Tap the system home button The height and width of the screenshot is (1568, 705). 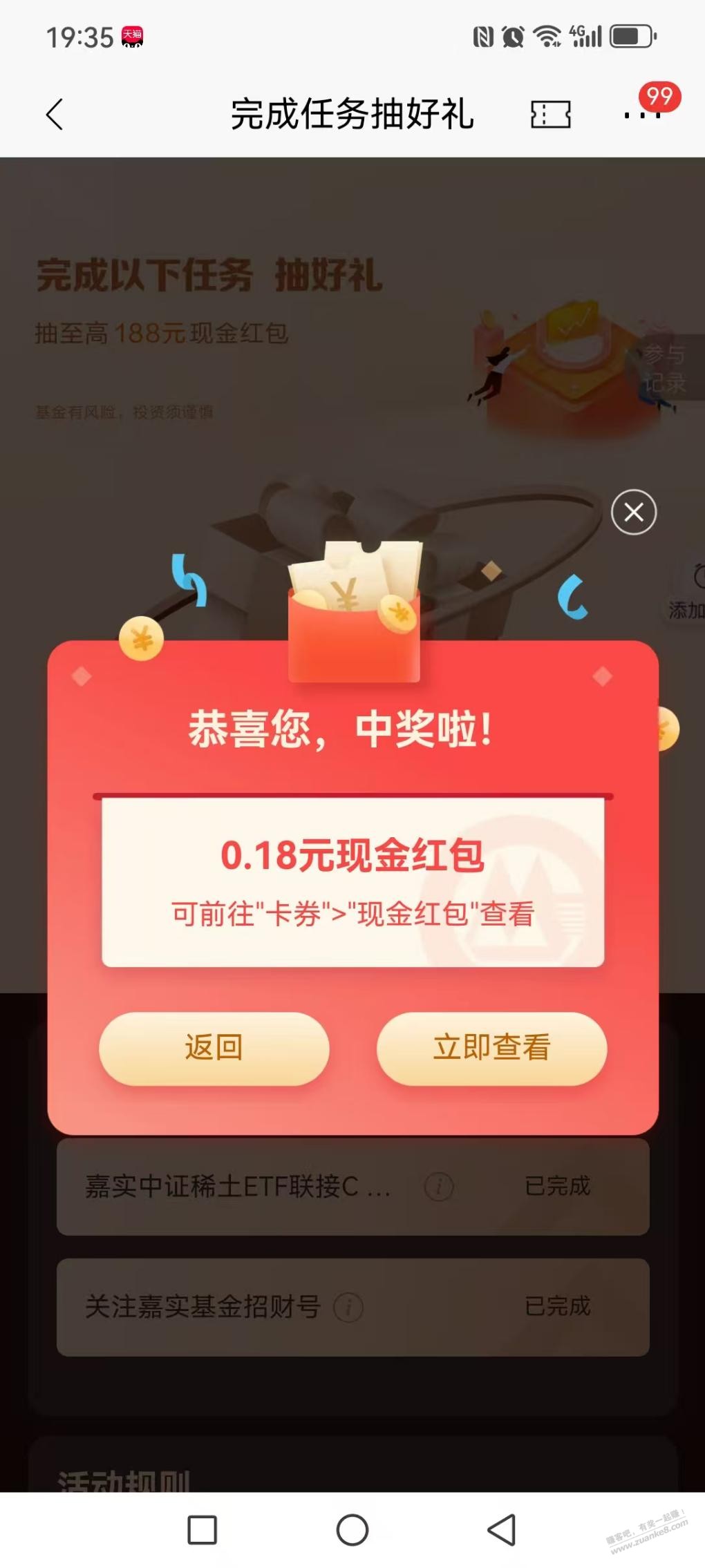(x=352, y=1530)
